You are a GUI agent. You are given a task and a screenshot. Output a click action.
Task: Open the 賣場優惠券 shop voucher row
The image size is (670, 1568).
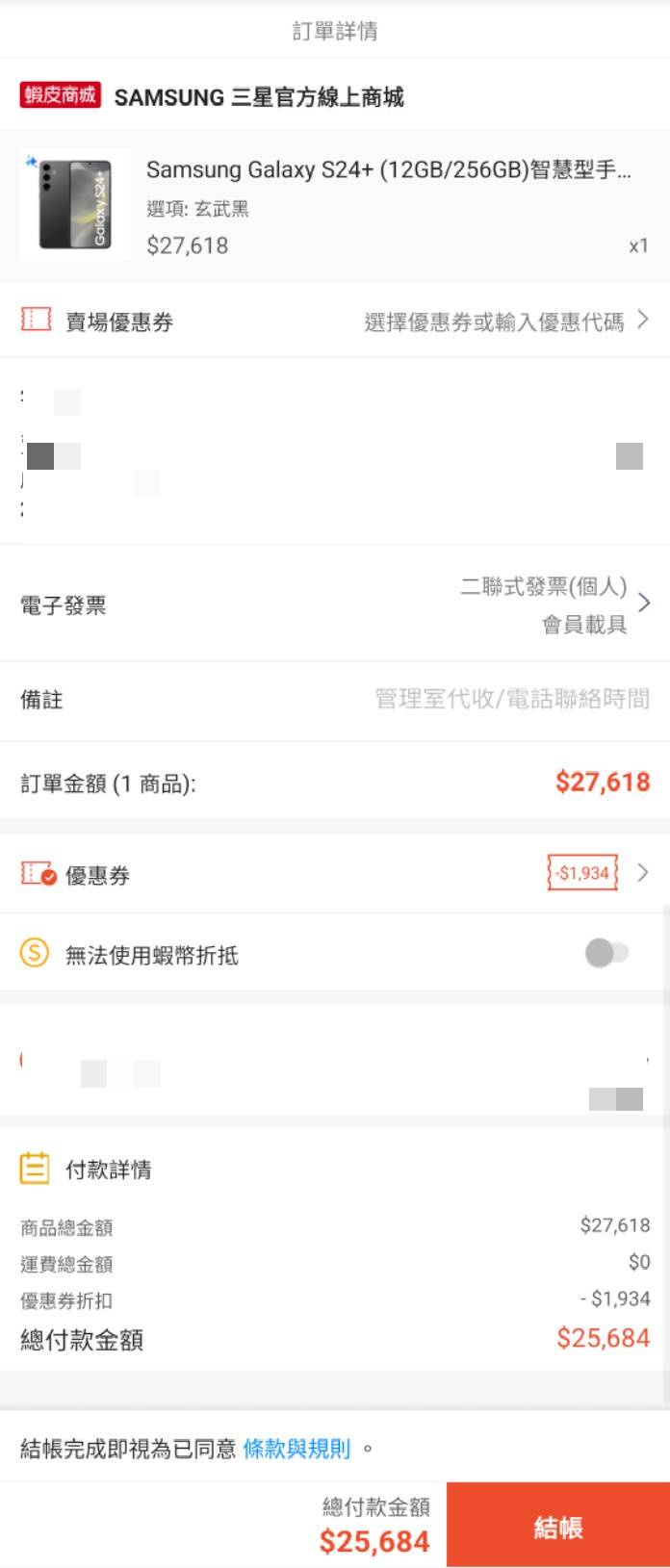(335, 321)
